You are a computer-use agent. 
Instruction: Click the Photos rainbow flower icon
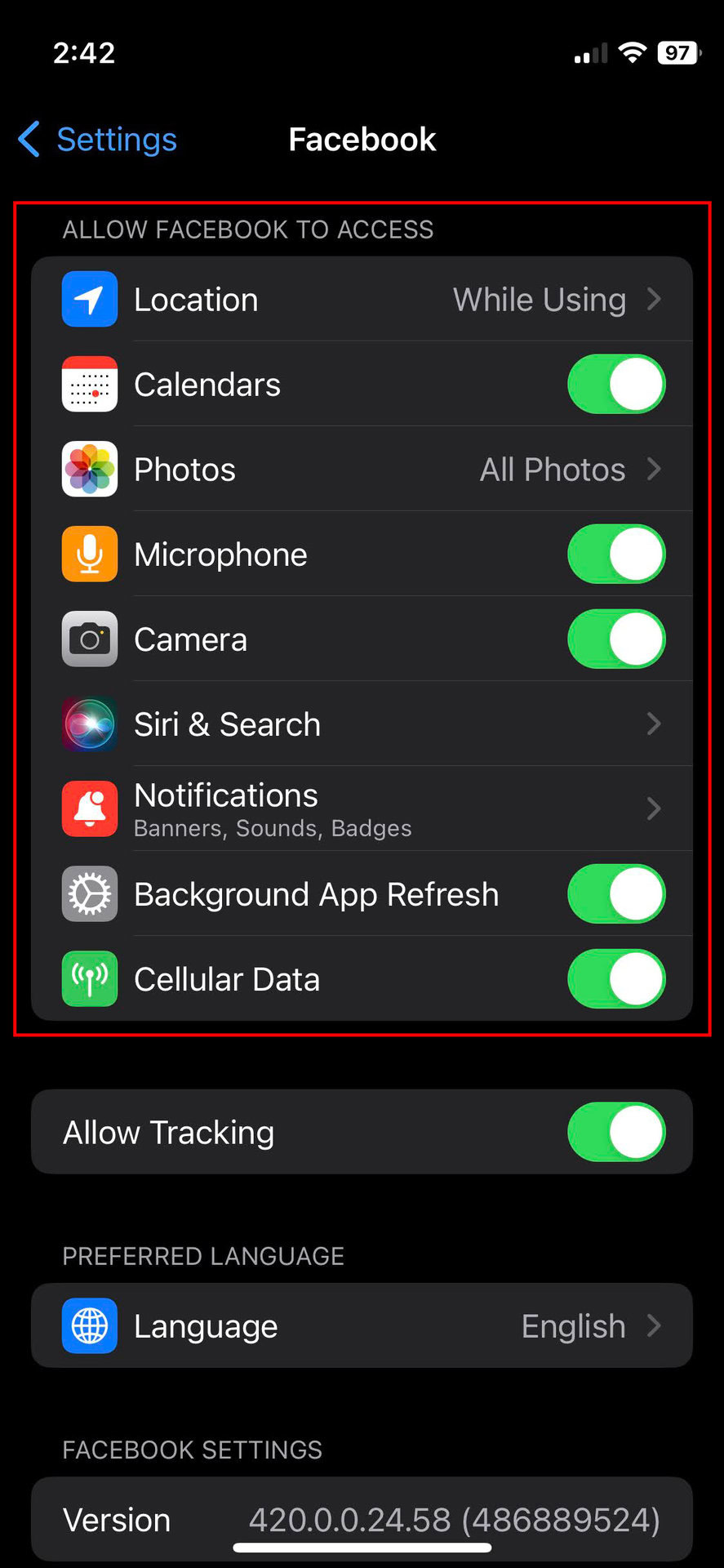(89, 469)
